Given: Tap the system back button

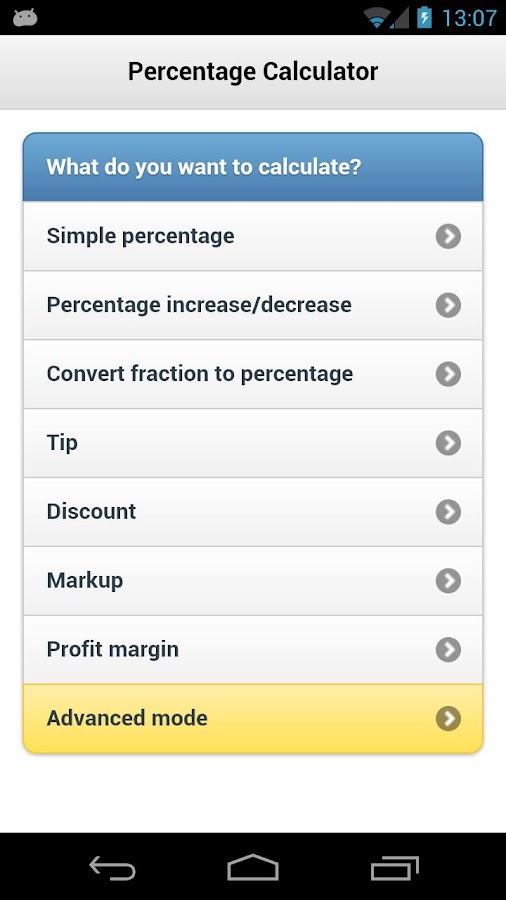Looking at the screenshot, I should pos(112,867).
